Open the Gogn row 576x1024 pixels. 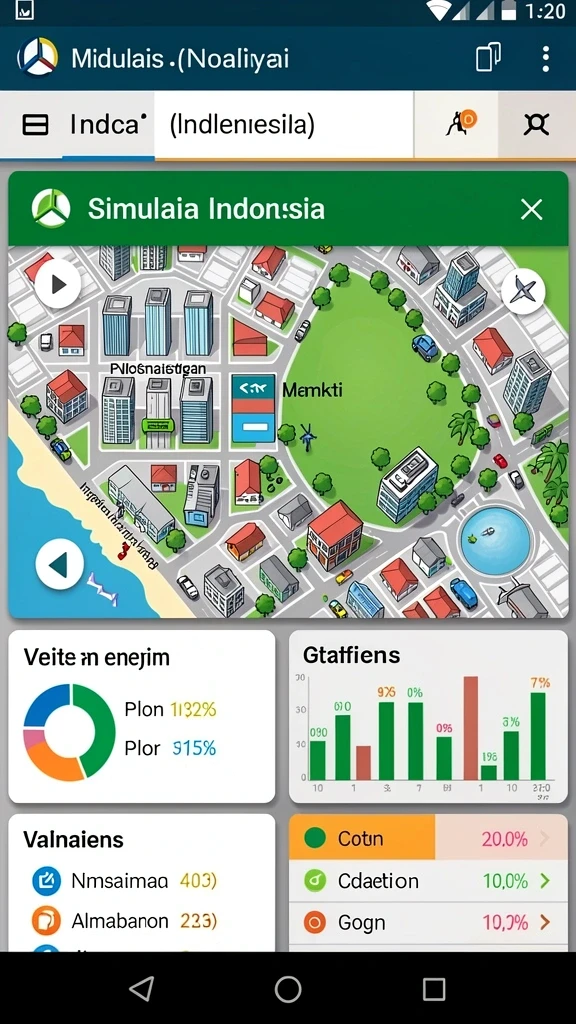[x=428, y=922]
